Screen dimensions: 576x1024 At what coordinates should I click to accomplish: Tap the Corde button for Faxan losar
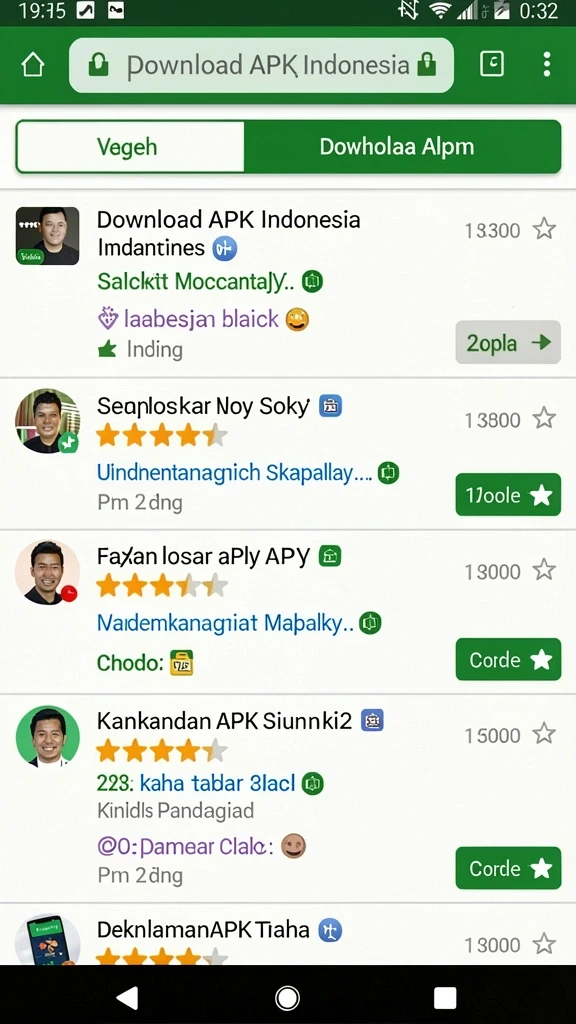508,660
